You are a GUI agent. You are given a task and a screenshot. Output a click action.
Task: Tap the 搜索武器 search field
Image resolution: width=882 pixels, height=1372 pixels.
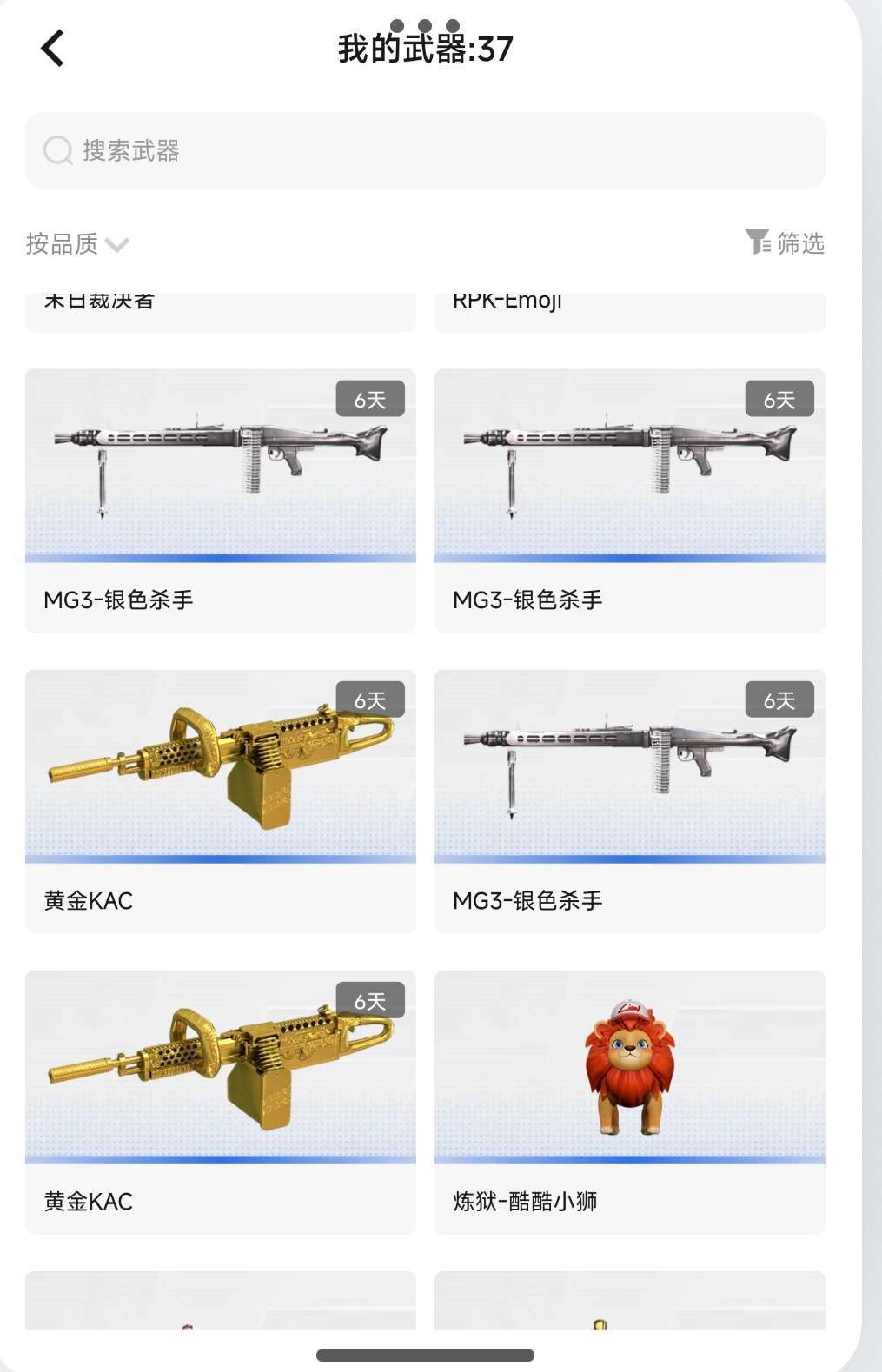pos(425,150)
